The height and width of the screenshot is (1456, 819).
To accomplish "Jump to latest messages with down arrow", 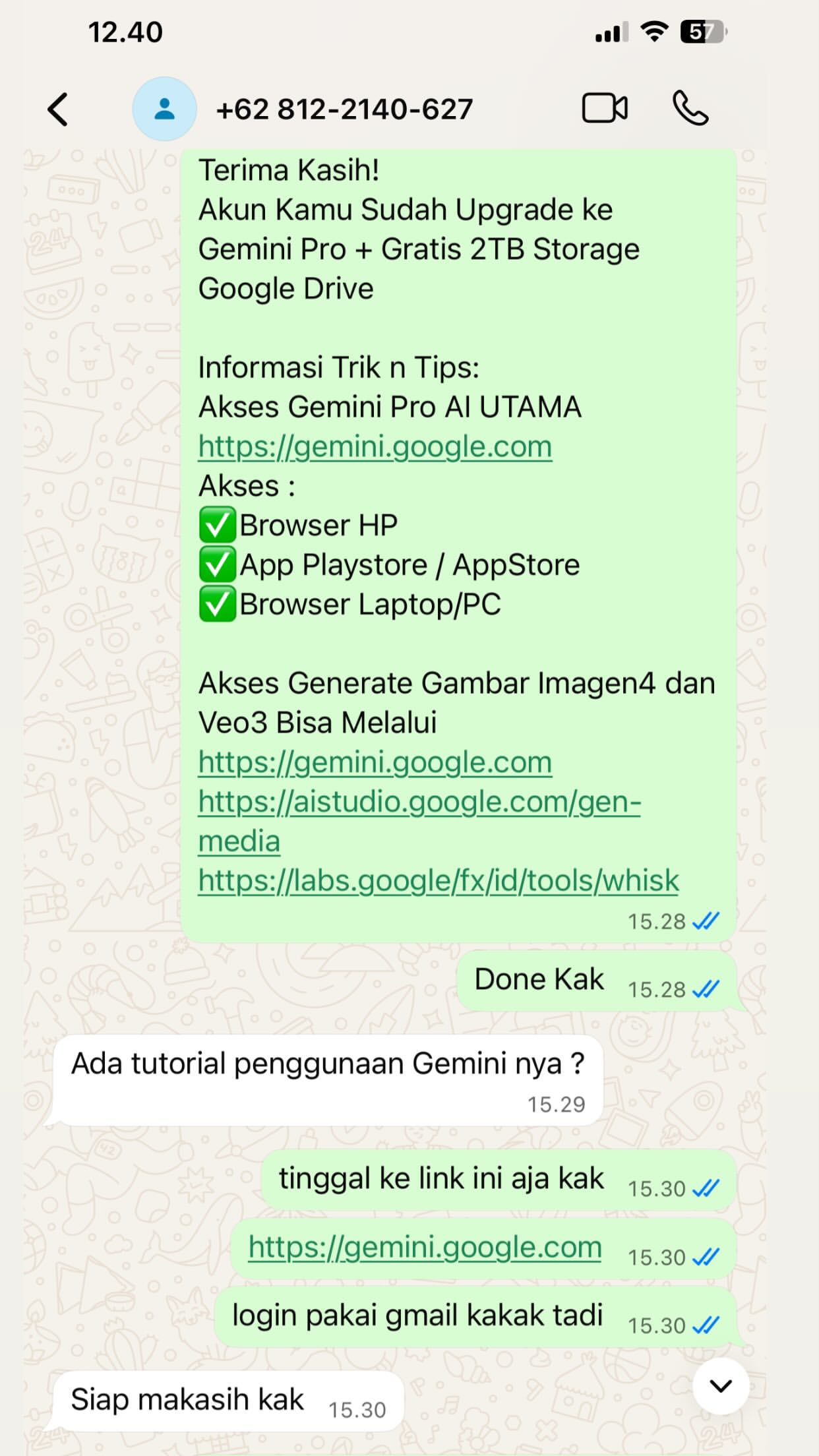I will pos(720,1386).
